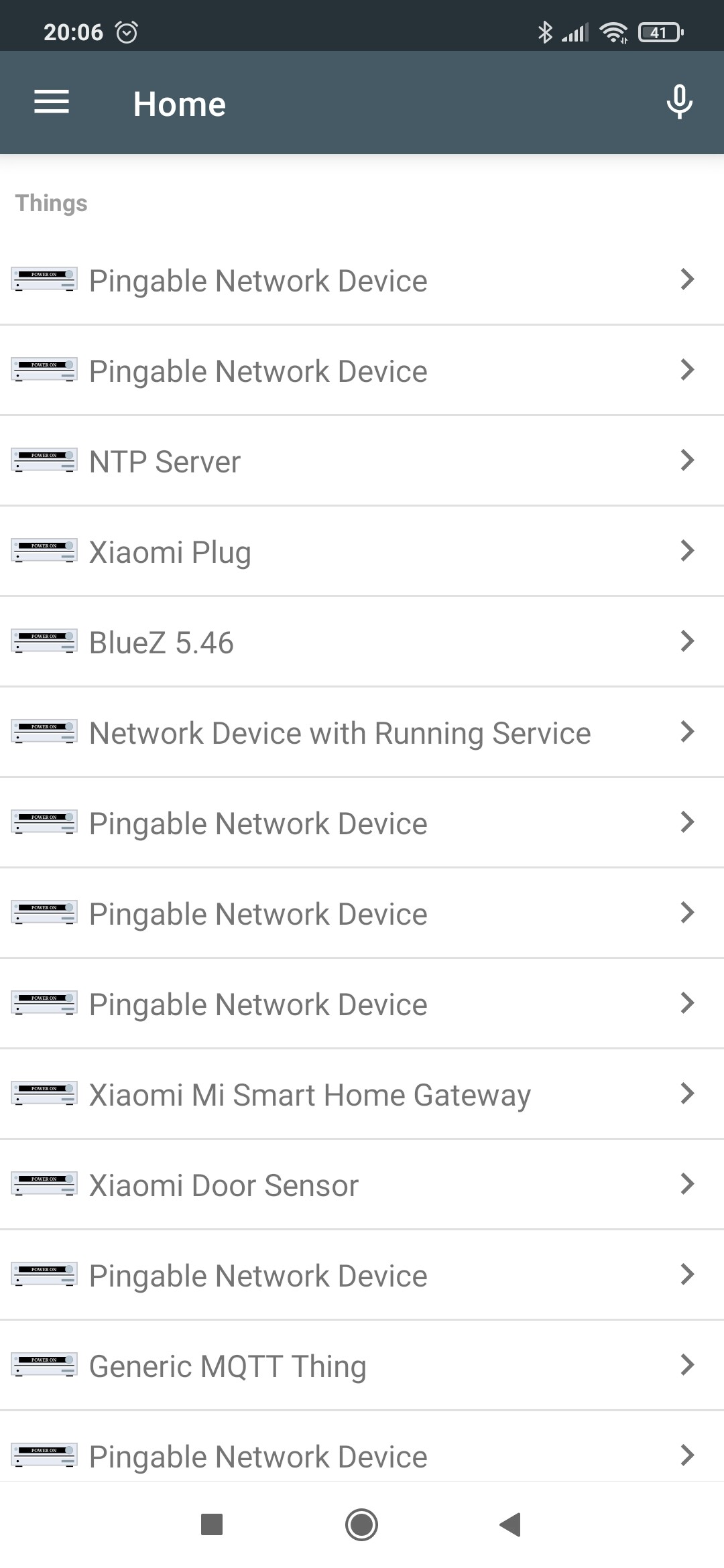Select the BlueZ 5.46 row
This screenshot has width=724, height=1568.
(362, 642)
